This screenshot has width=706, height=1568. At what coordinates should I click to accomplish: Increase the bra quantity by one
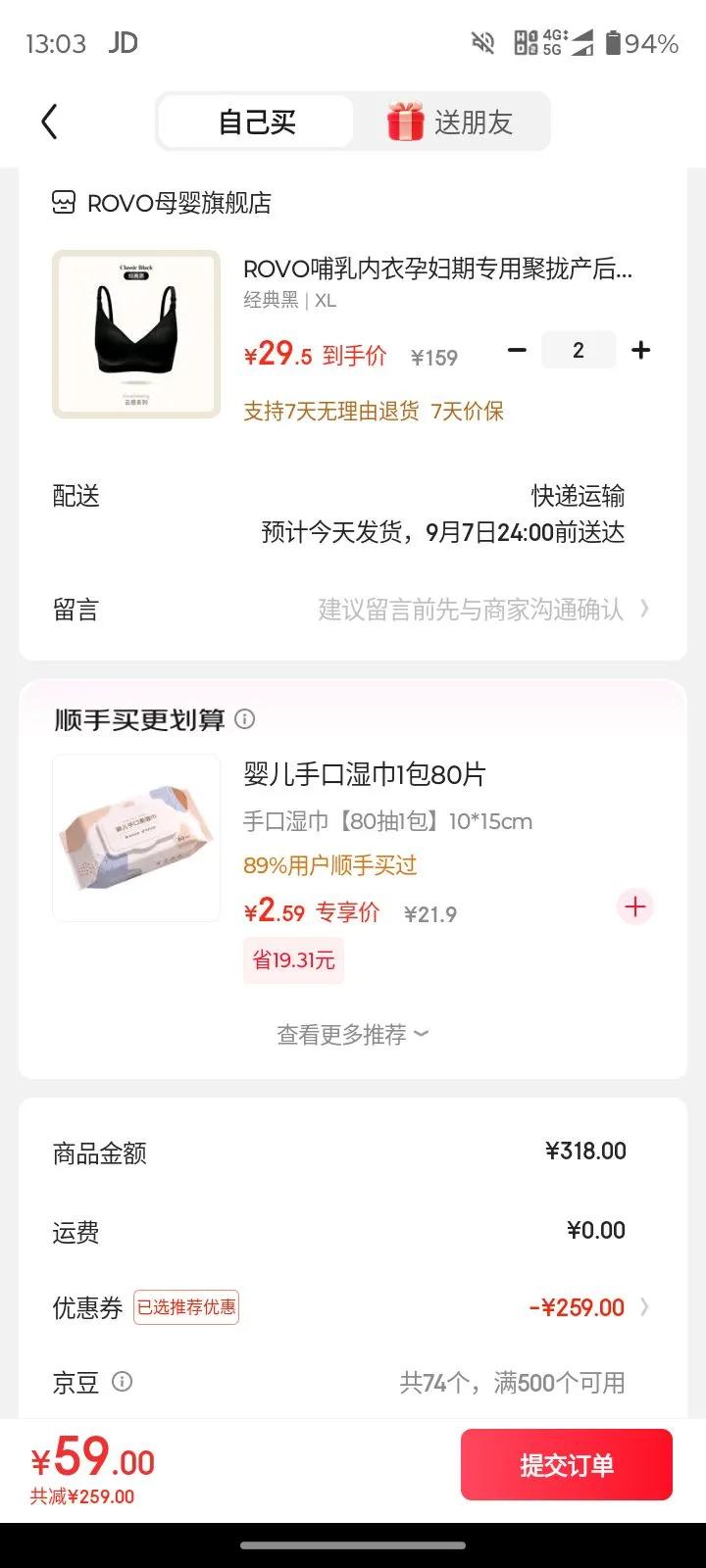coord(641,351)
